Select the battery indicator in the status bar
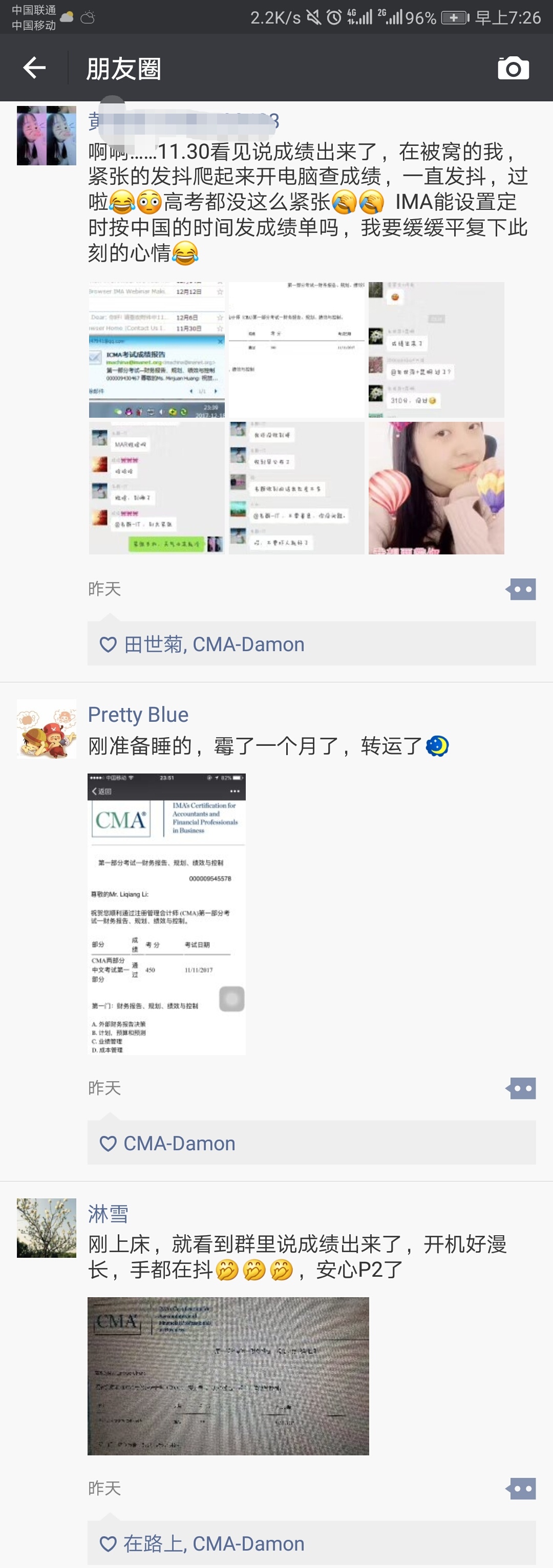 (x=454, y=17)
